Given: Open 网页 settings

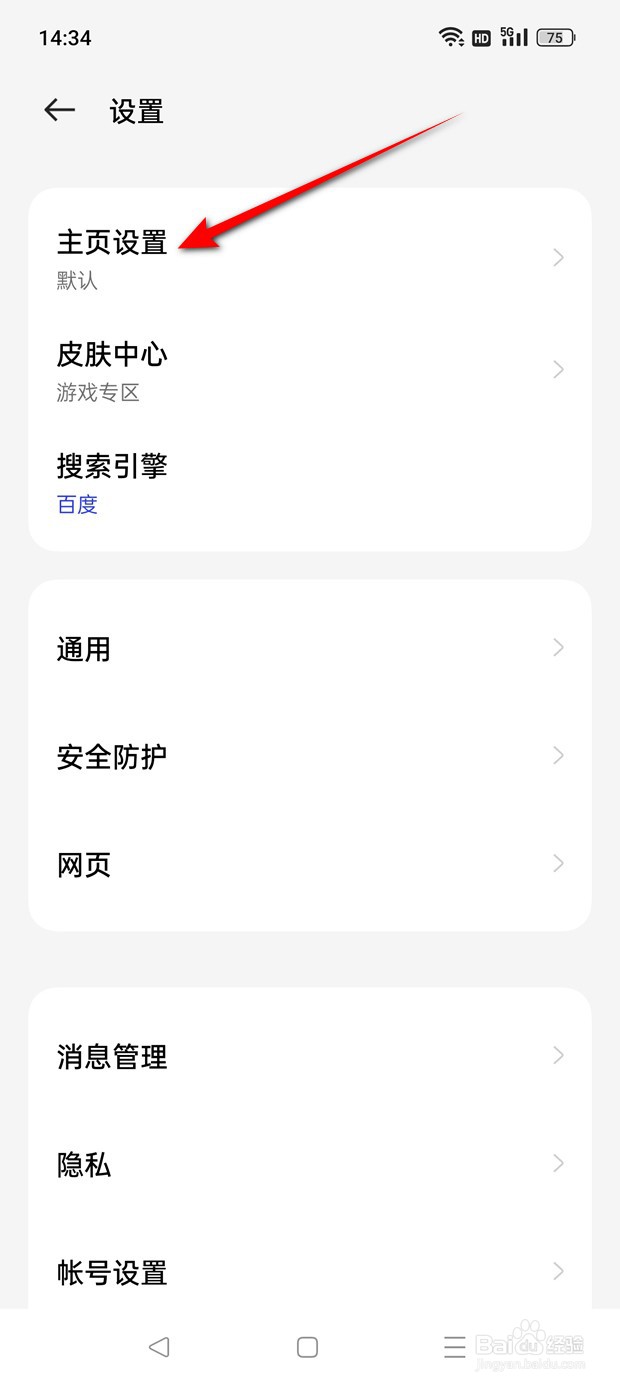Looking at the screenshot, I should pos(310,864).
